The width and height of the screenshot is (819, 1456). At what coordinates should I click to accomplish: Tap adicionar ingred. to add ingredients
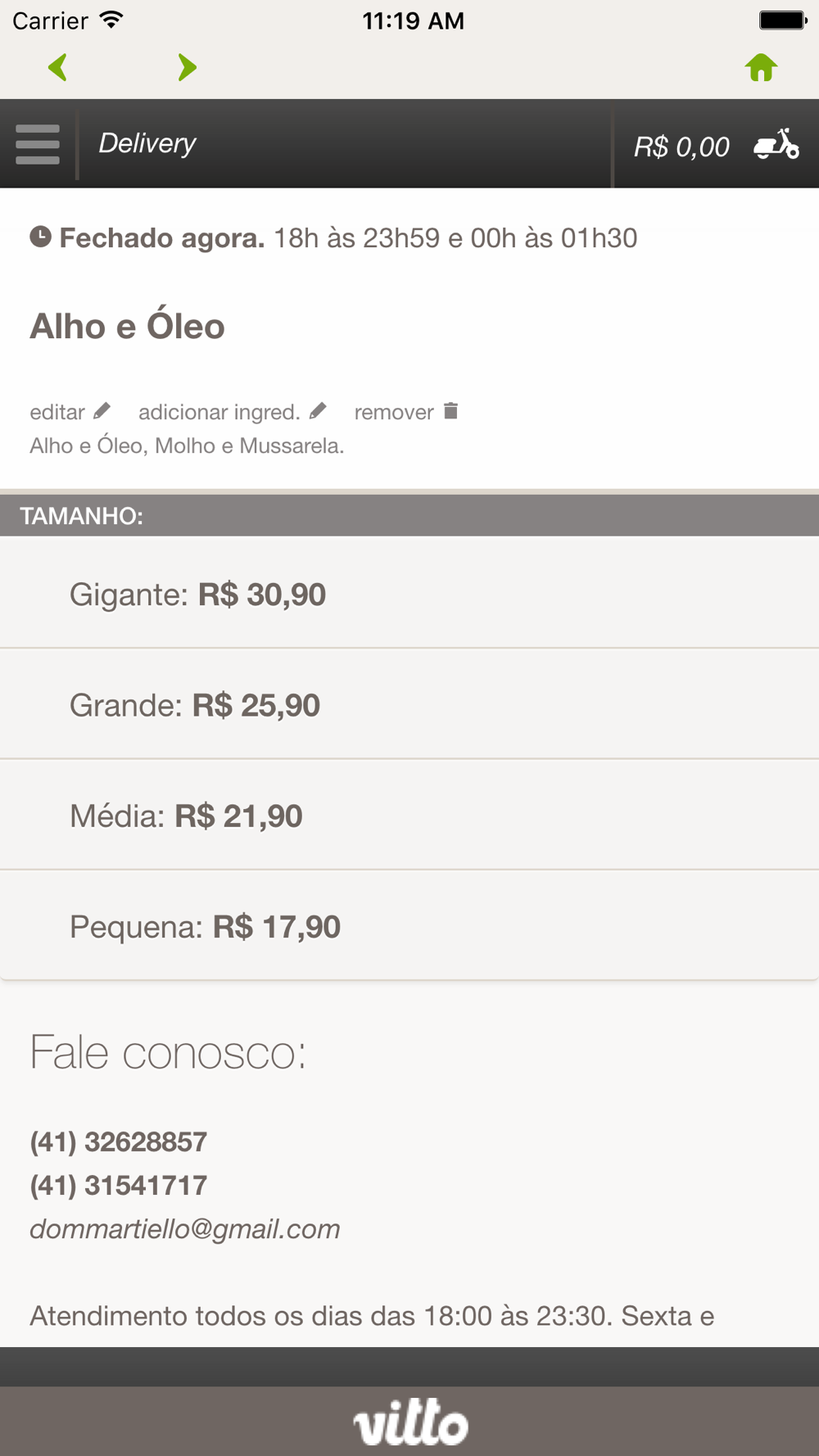click(x=233, y=411)
